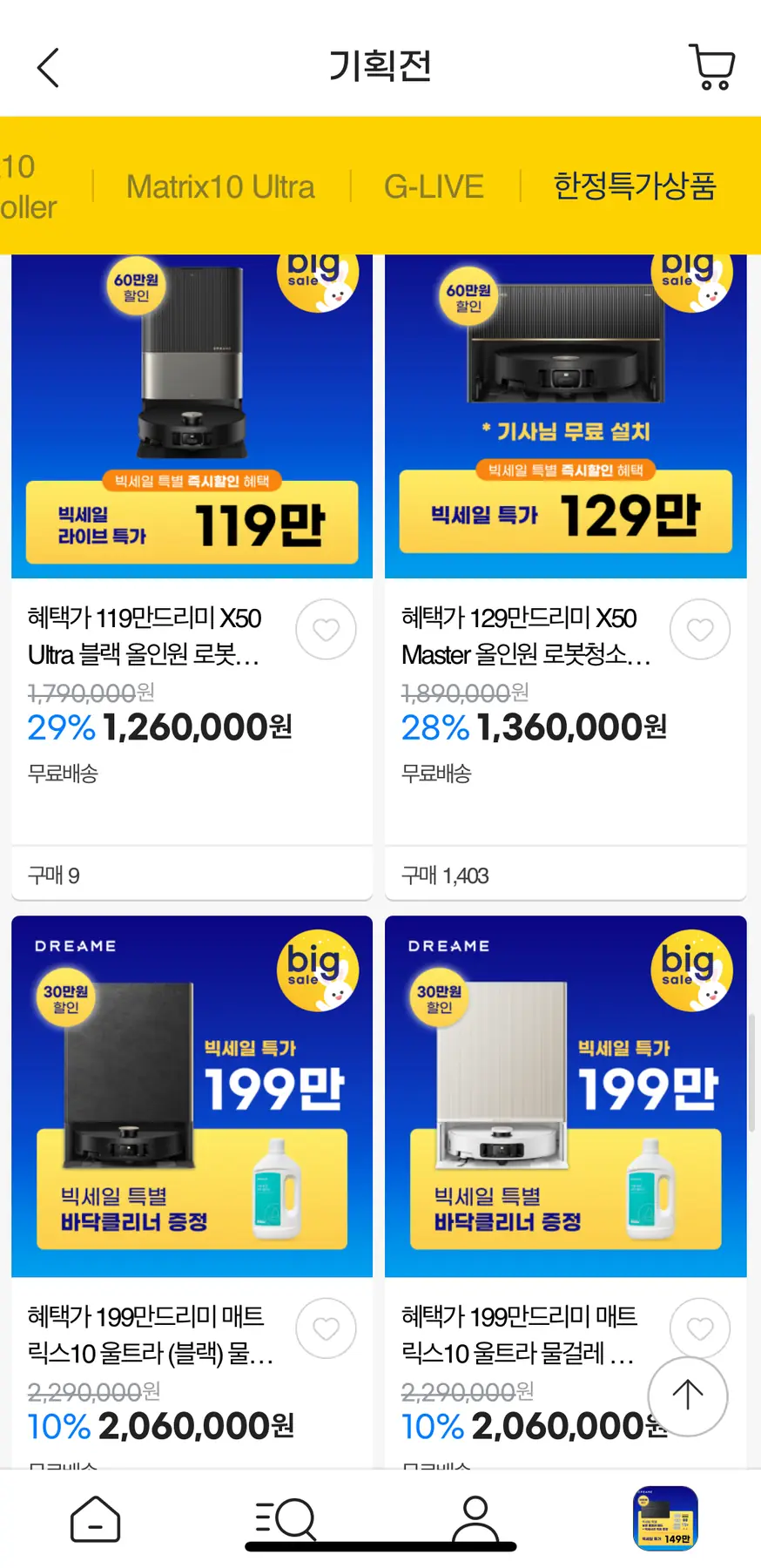Go back from the 기획전 page
761x1568 pixels.
(x=49, y=68)
